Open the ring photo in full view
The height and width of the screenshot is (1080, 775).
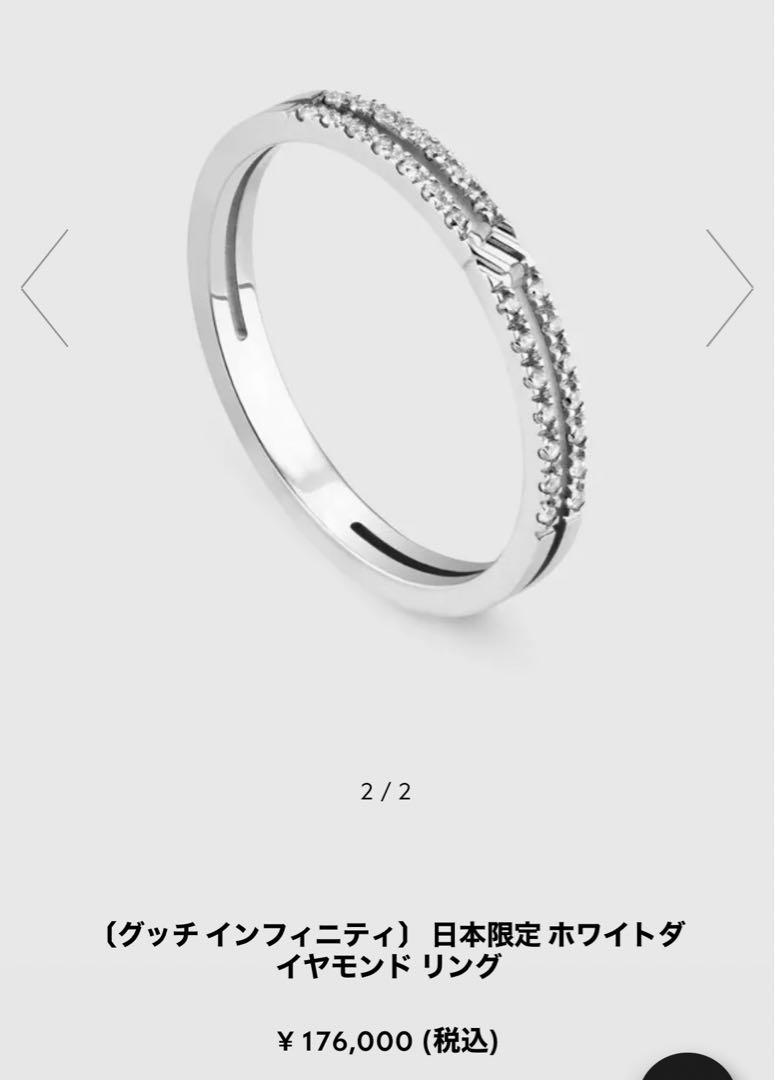pos(390,350)
